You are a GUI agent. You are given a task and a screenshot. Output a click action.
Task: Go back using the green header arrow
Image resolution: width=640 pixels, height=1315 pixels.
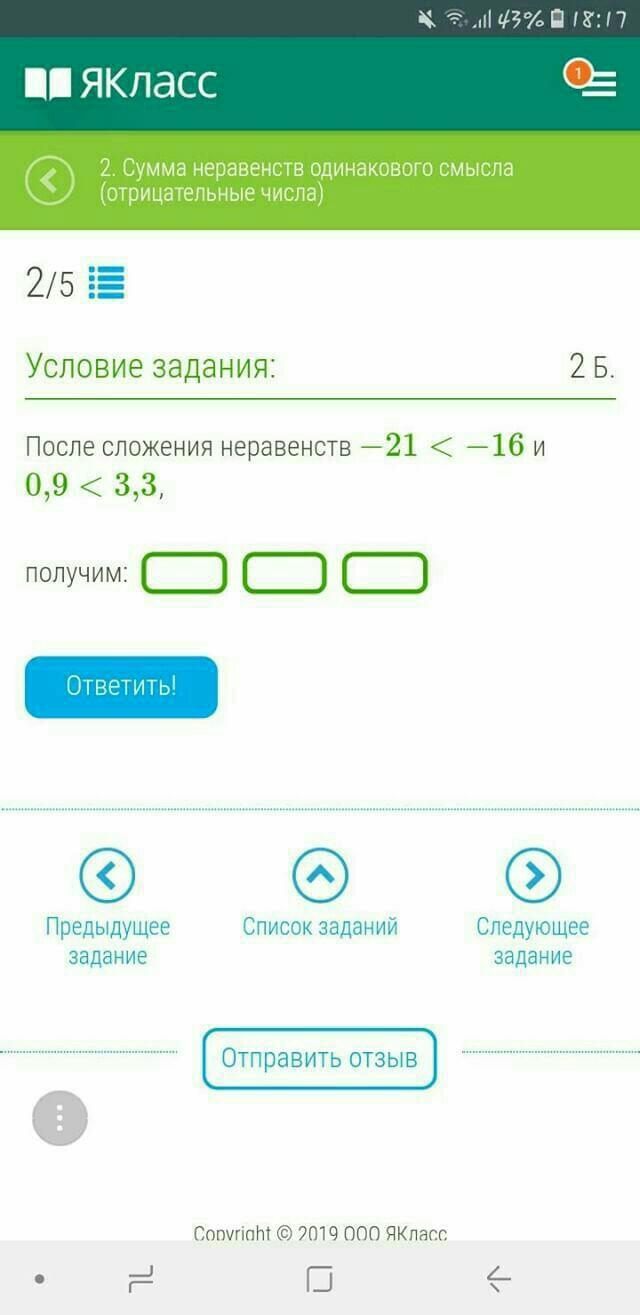click(x=49, y=181)
